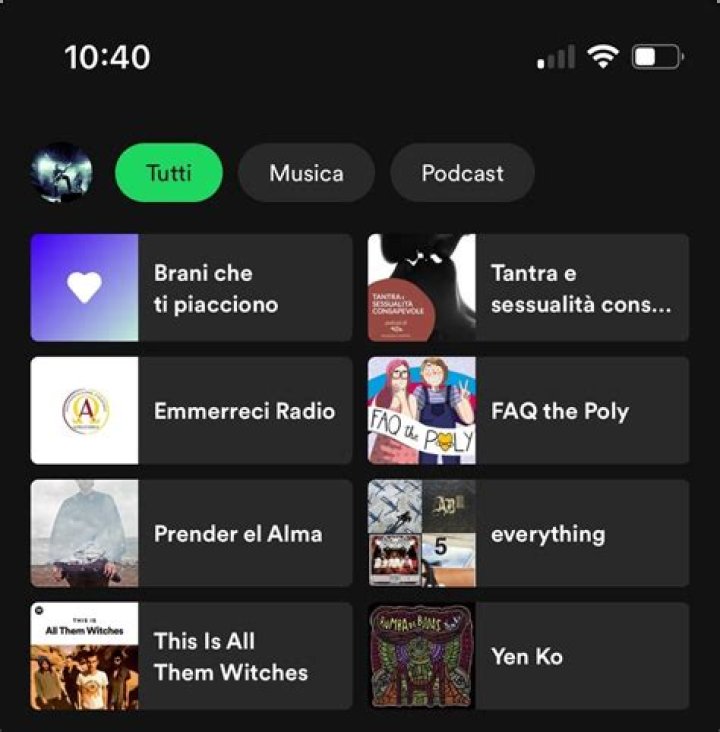Switch to the Podcast filter
The width and height of the screenshot is (720, 732).
pyautogui.click(x=462, y=173)
